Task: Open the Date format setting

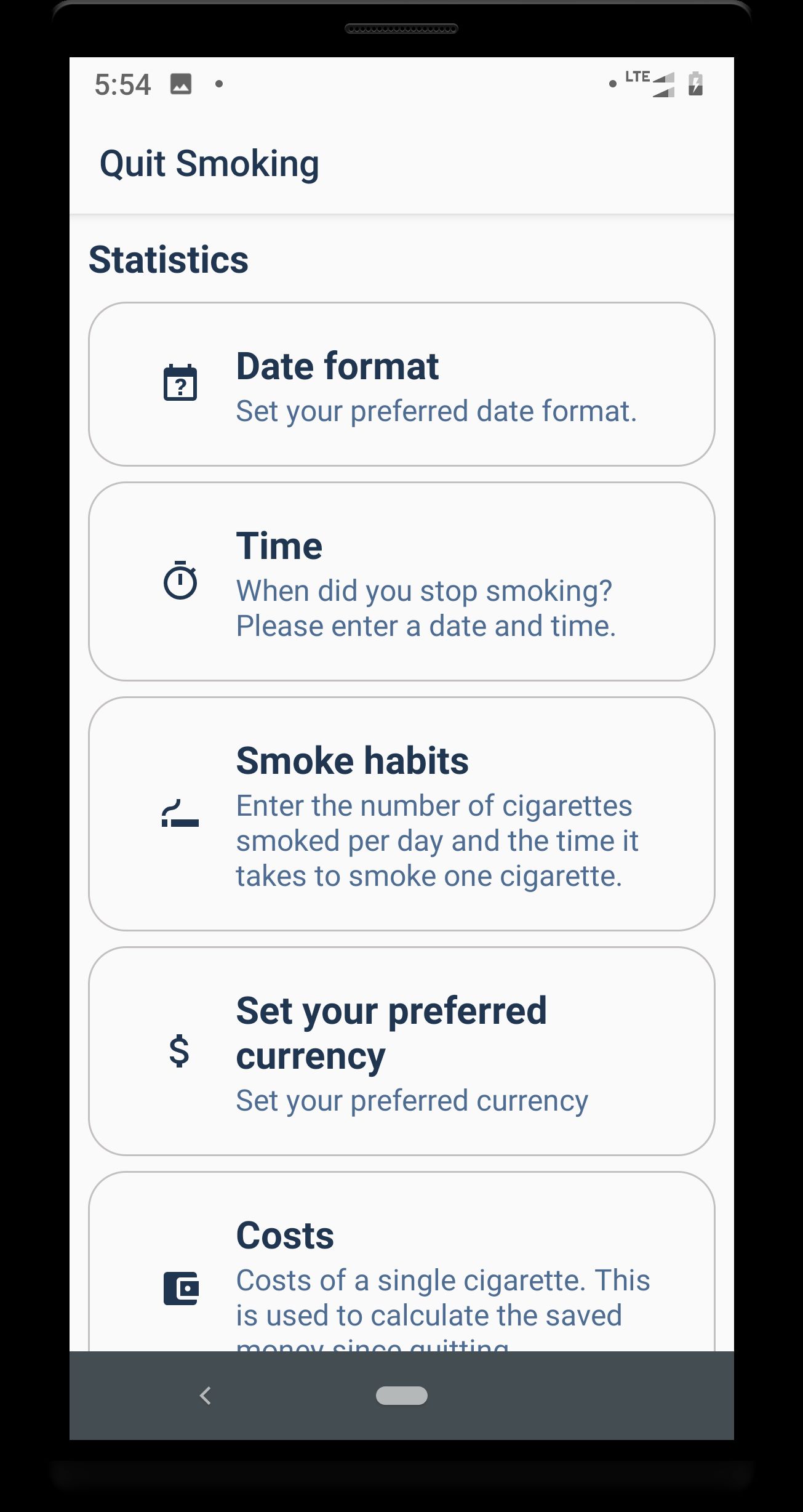Action: click(x=401, y=384)
